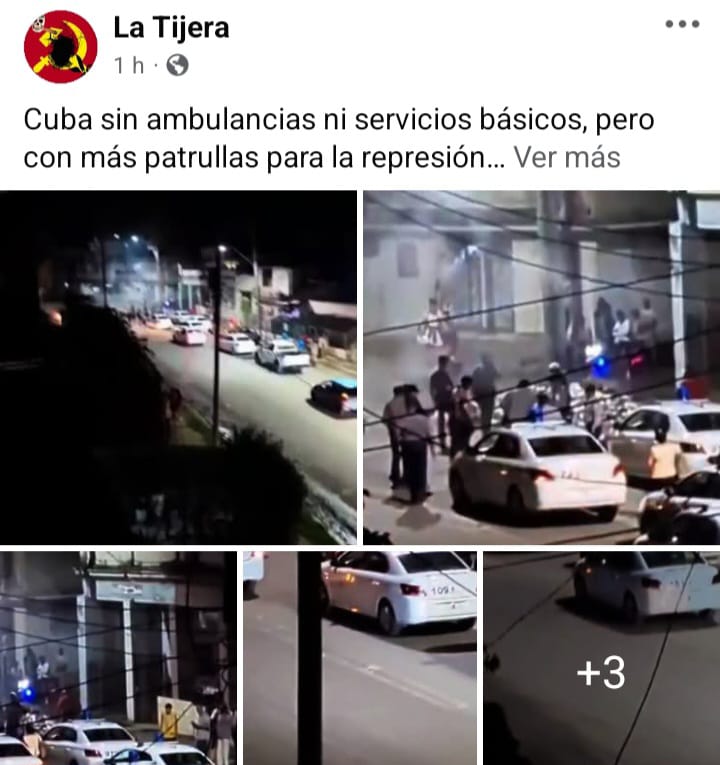Expand the post text with Ver más

[x=565, y=158]
